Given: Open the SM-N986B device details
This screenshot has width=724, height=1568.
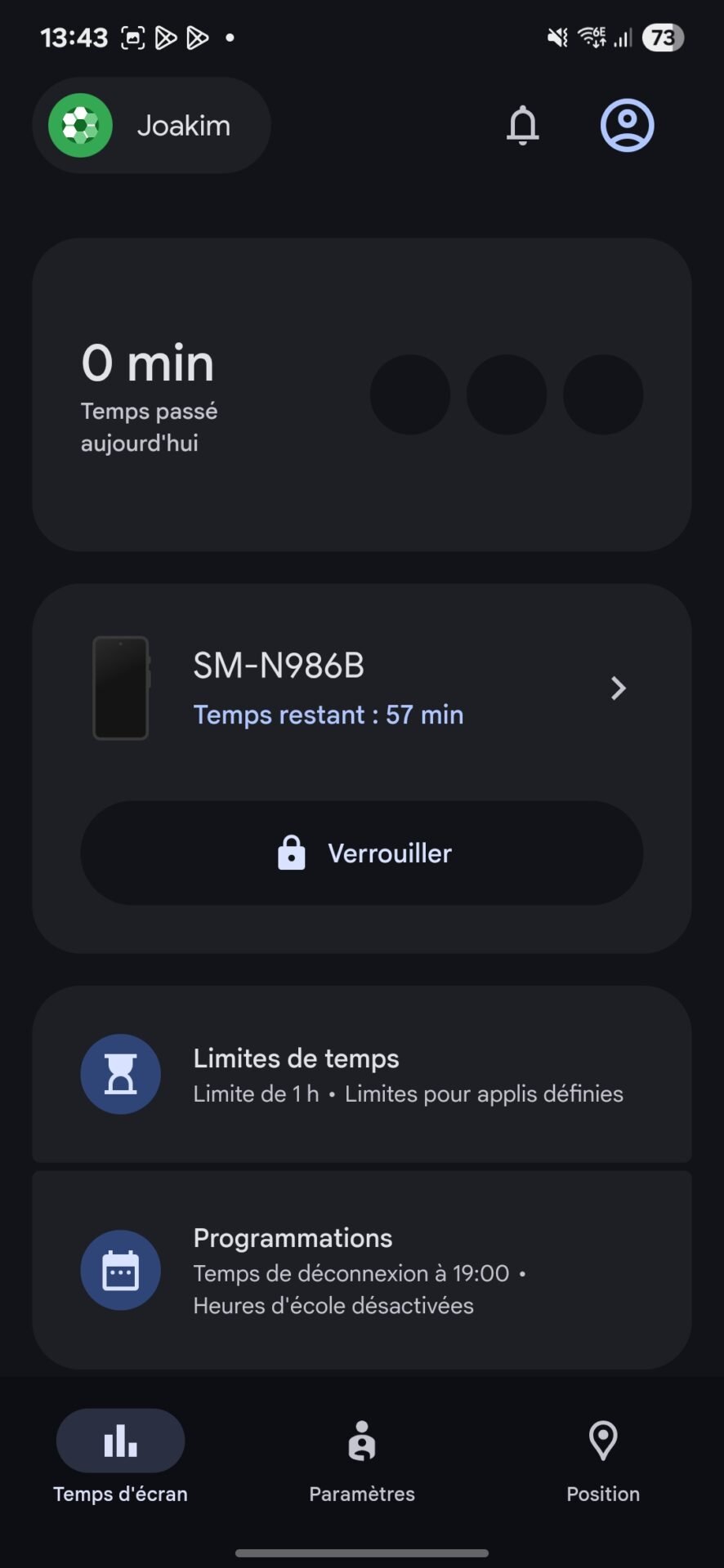Looking at the screenshot, I should coord(362,688).
